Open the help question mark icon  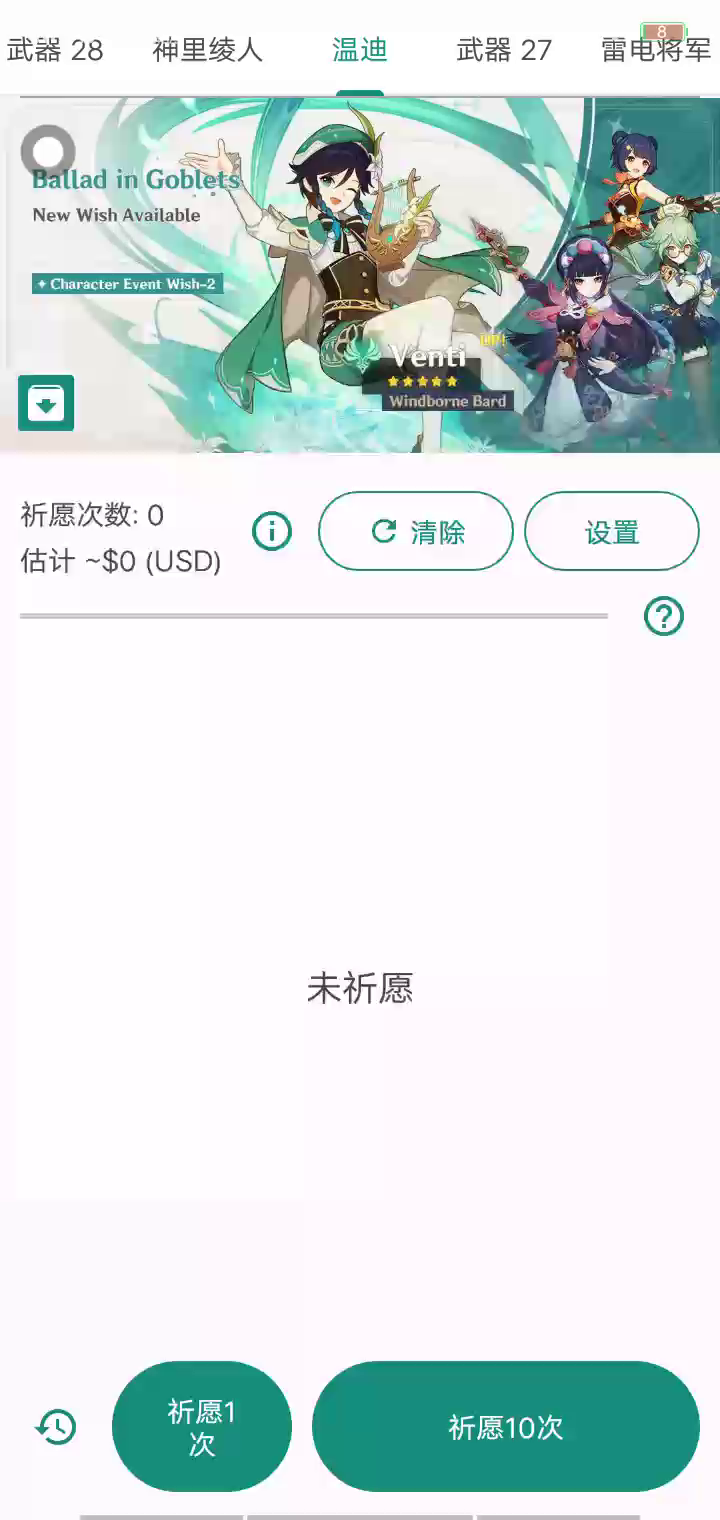coord(664,616)
